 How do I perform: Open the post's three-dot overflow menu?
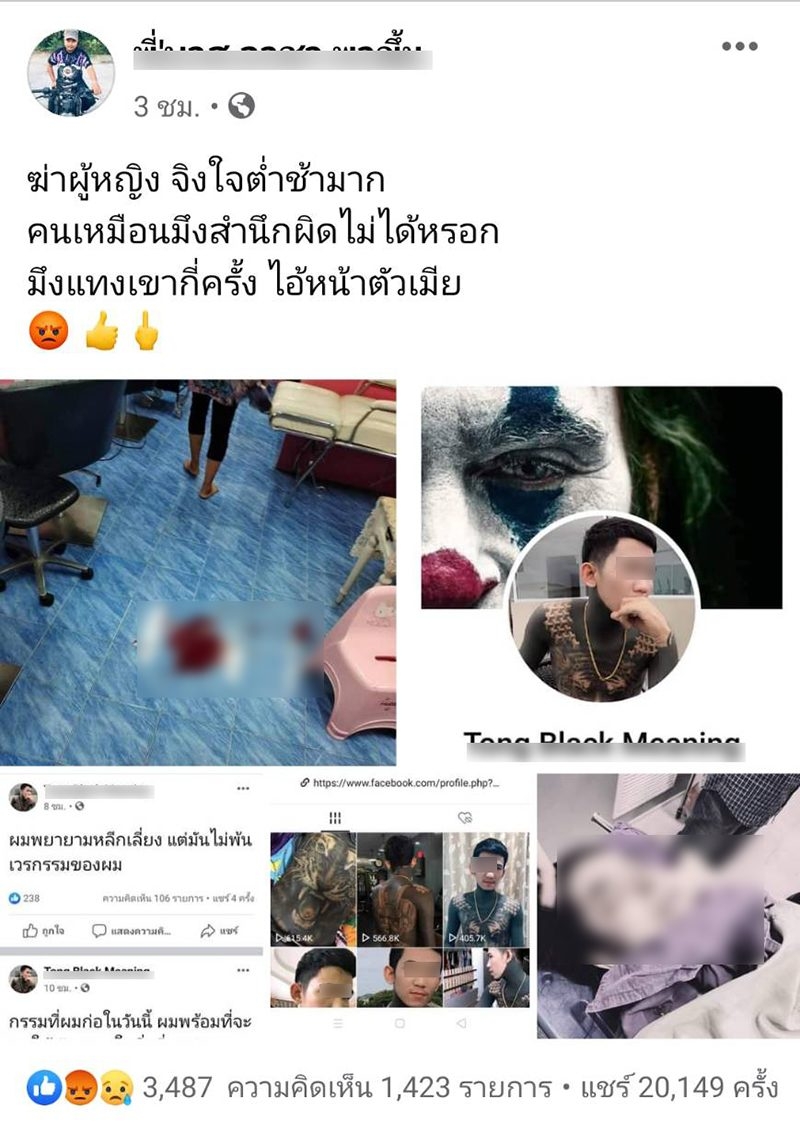tap(739, 46)
